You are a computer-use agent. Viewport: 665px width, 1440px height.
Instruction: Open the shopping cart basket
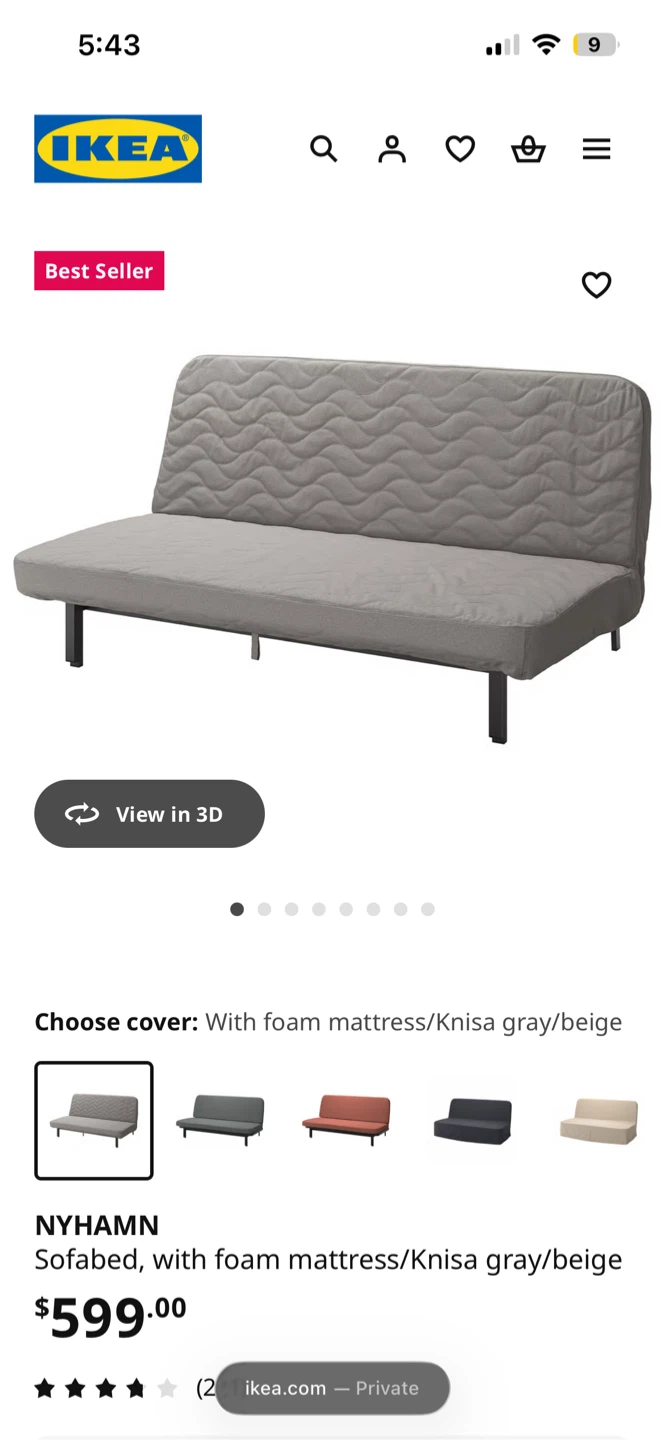tap(528, 149)
